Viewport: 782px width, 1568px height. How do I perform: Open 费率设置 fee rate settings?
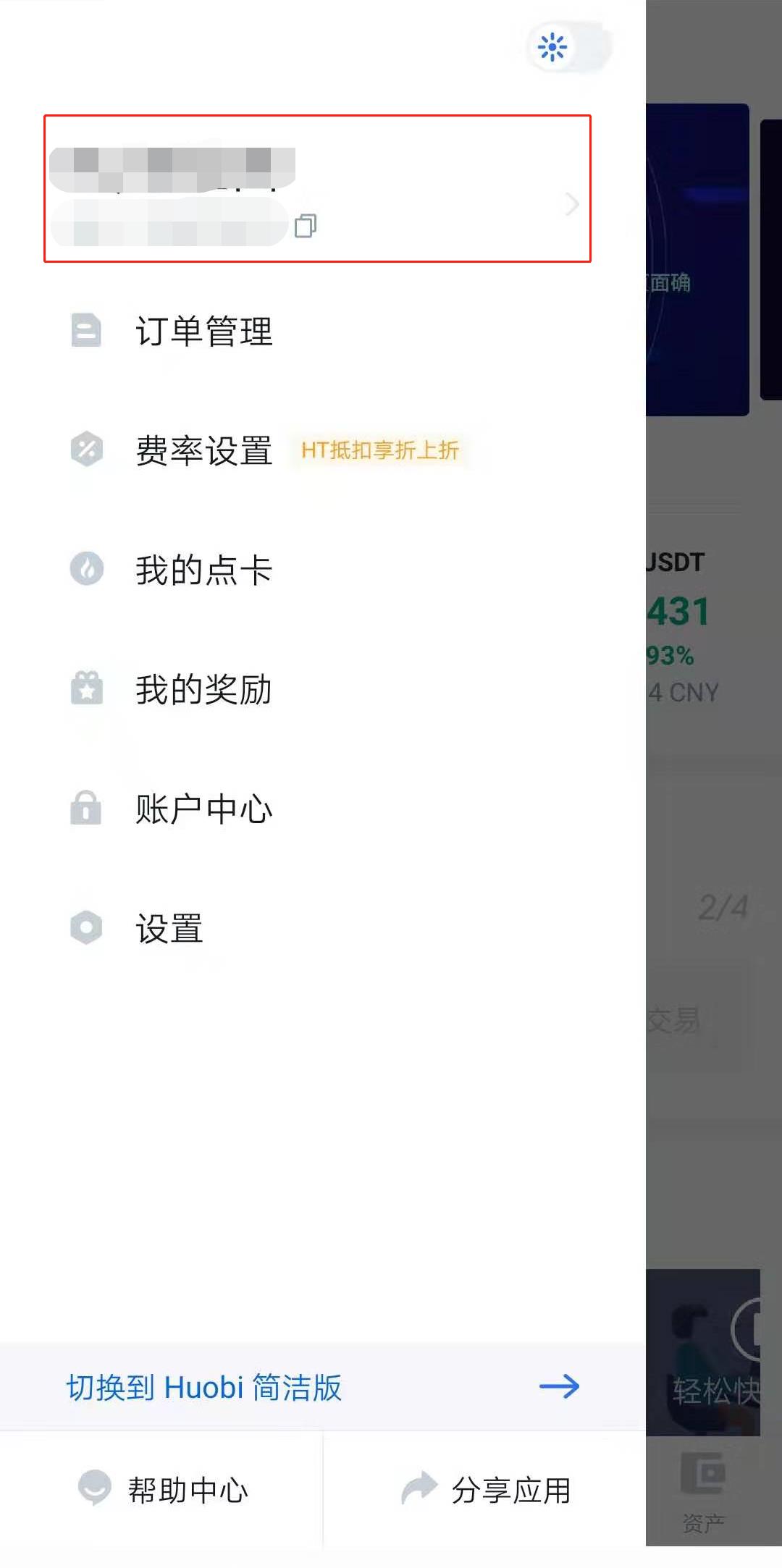tap(322, 450)
